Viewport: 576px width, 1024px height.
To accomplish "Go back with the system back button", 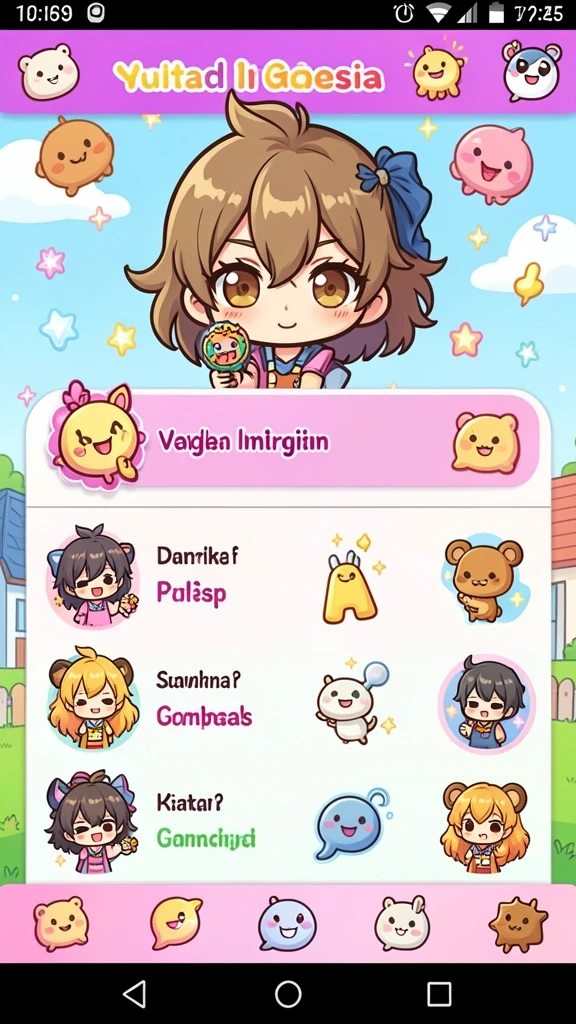I will point(135,994).
